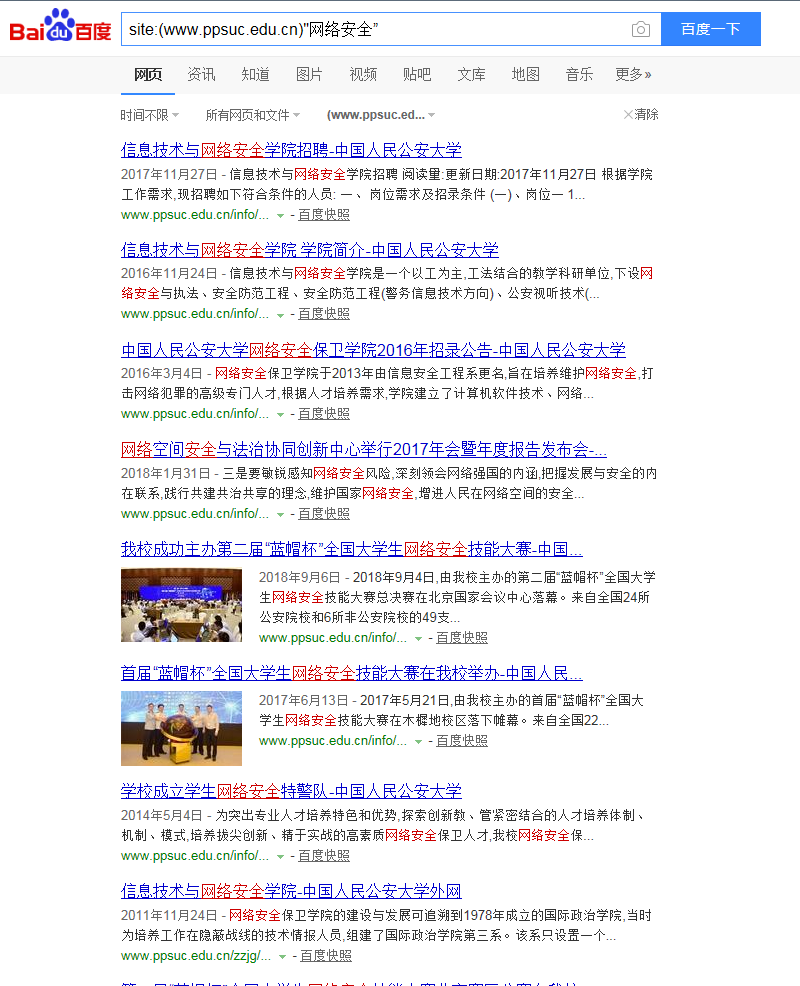The width and height of the screenshot is (800, 986).
Task: Switch to the 知道 tab
Action: [255, 74]
